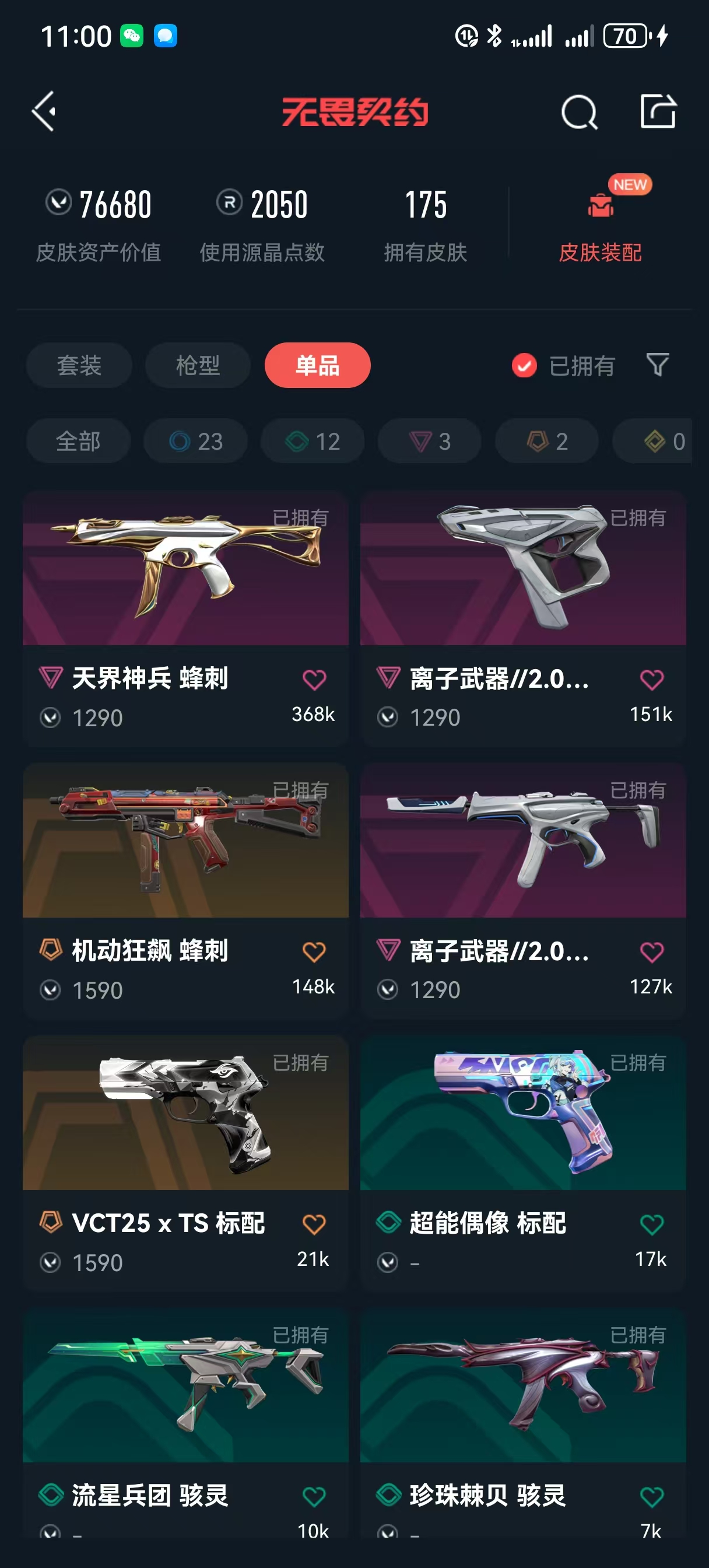
Task: Tap the share icon in the header
Action: click(x=658, y=111)
